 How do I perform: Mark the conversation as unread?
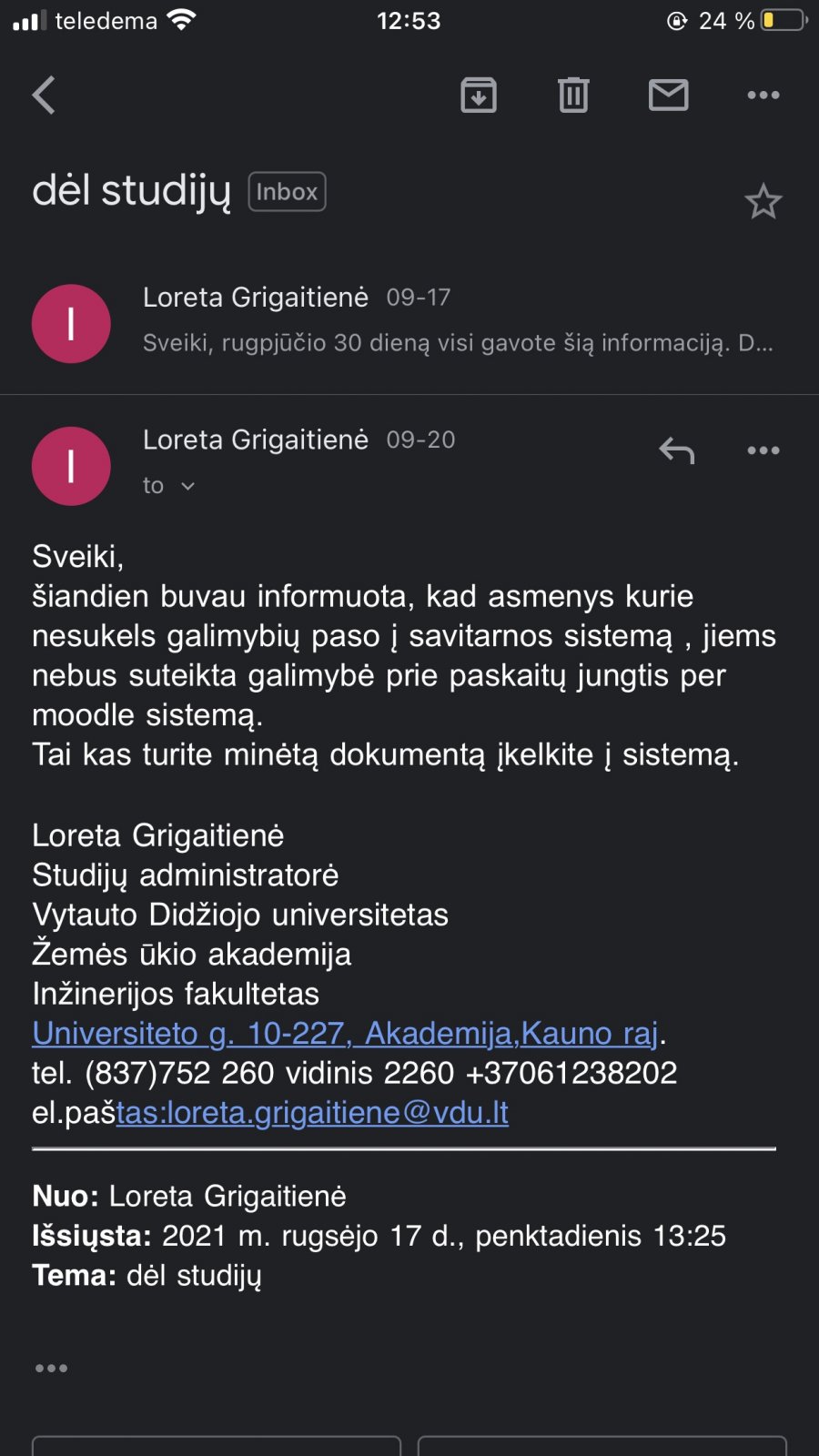coord(668,95)
